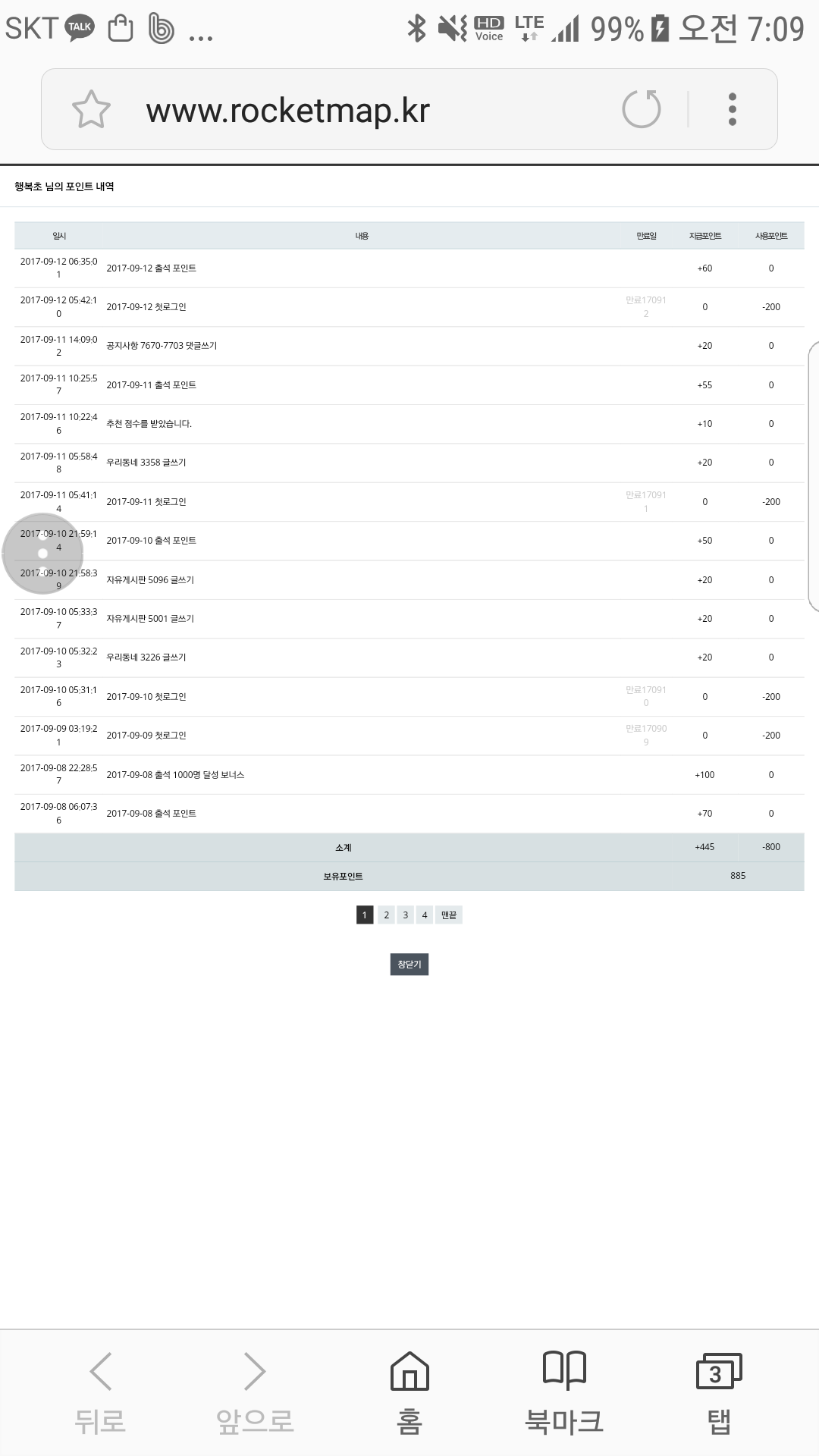Screen dimensions: 819x1456
Task: Open the browser overflow menu
Action: tap(732, 109)
